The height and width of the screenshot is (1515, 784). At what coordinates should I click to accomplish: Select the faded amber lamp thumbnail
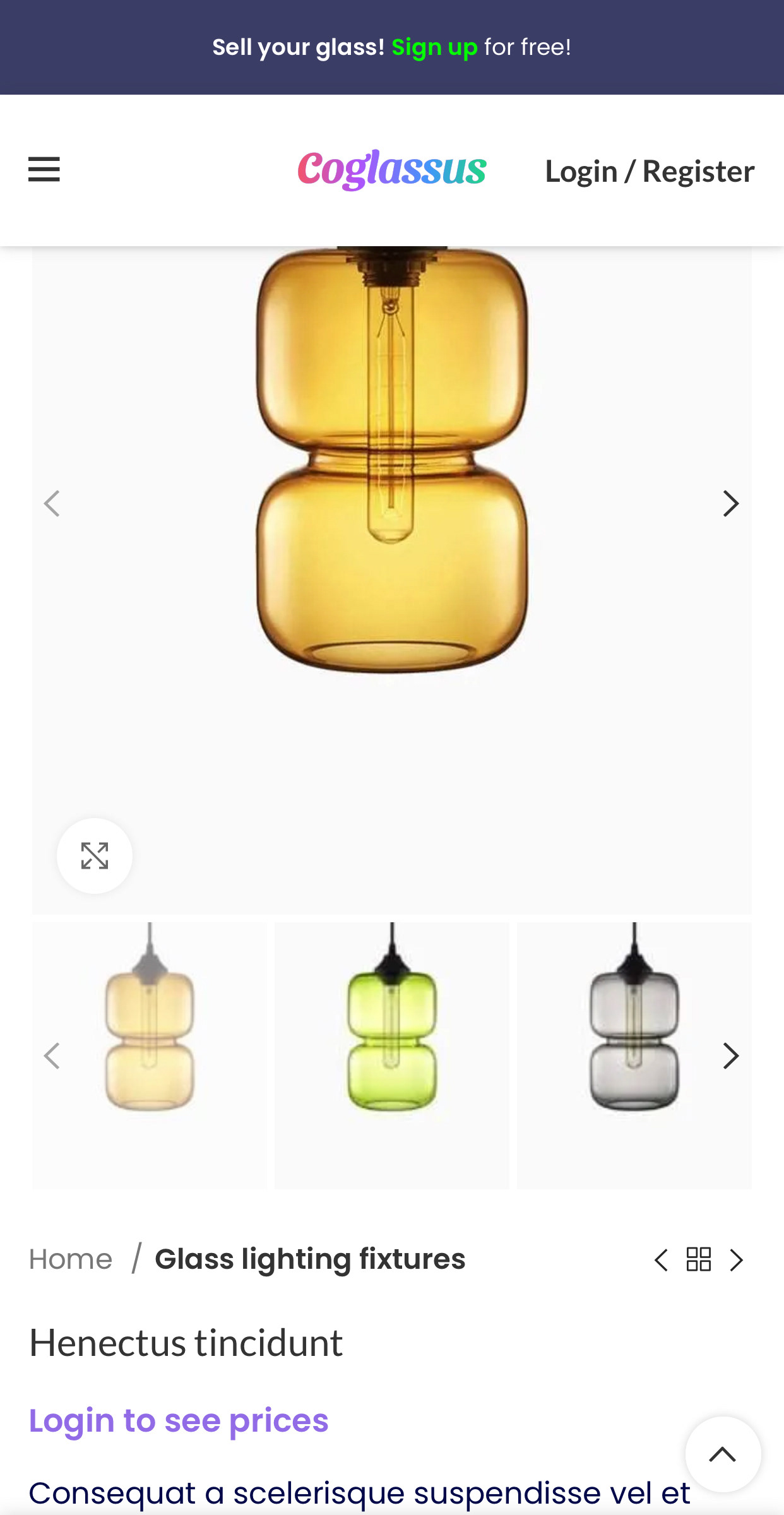(150, 1055)
